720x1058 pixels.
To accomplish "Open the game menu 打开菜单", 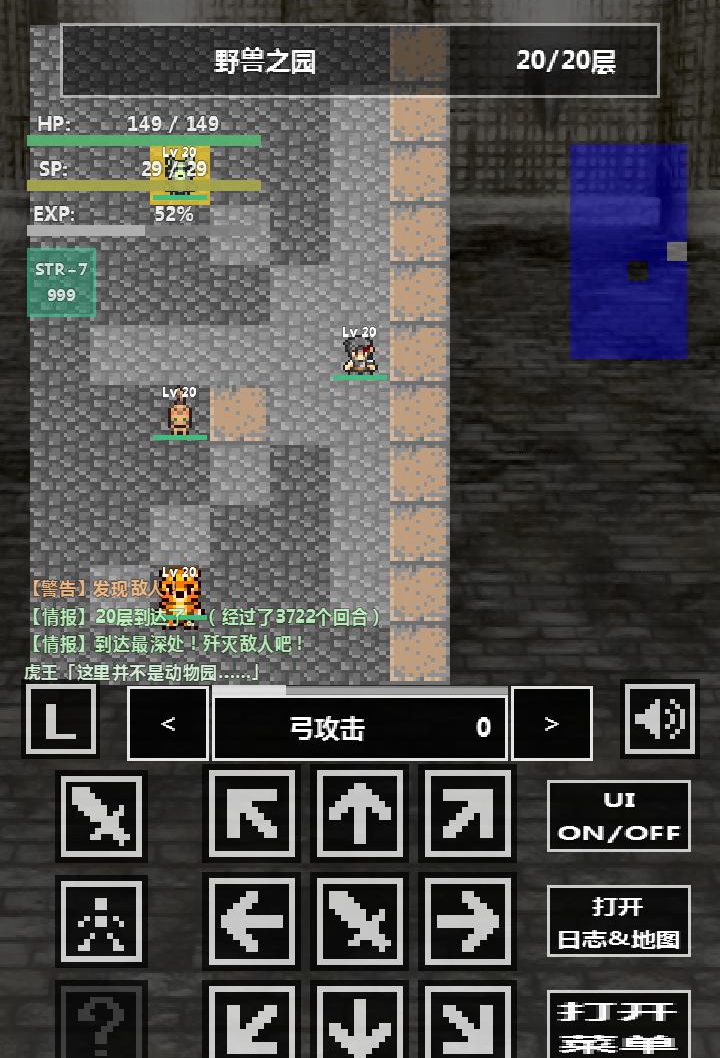I will tap(619, 1025).
